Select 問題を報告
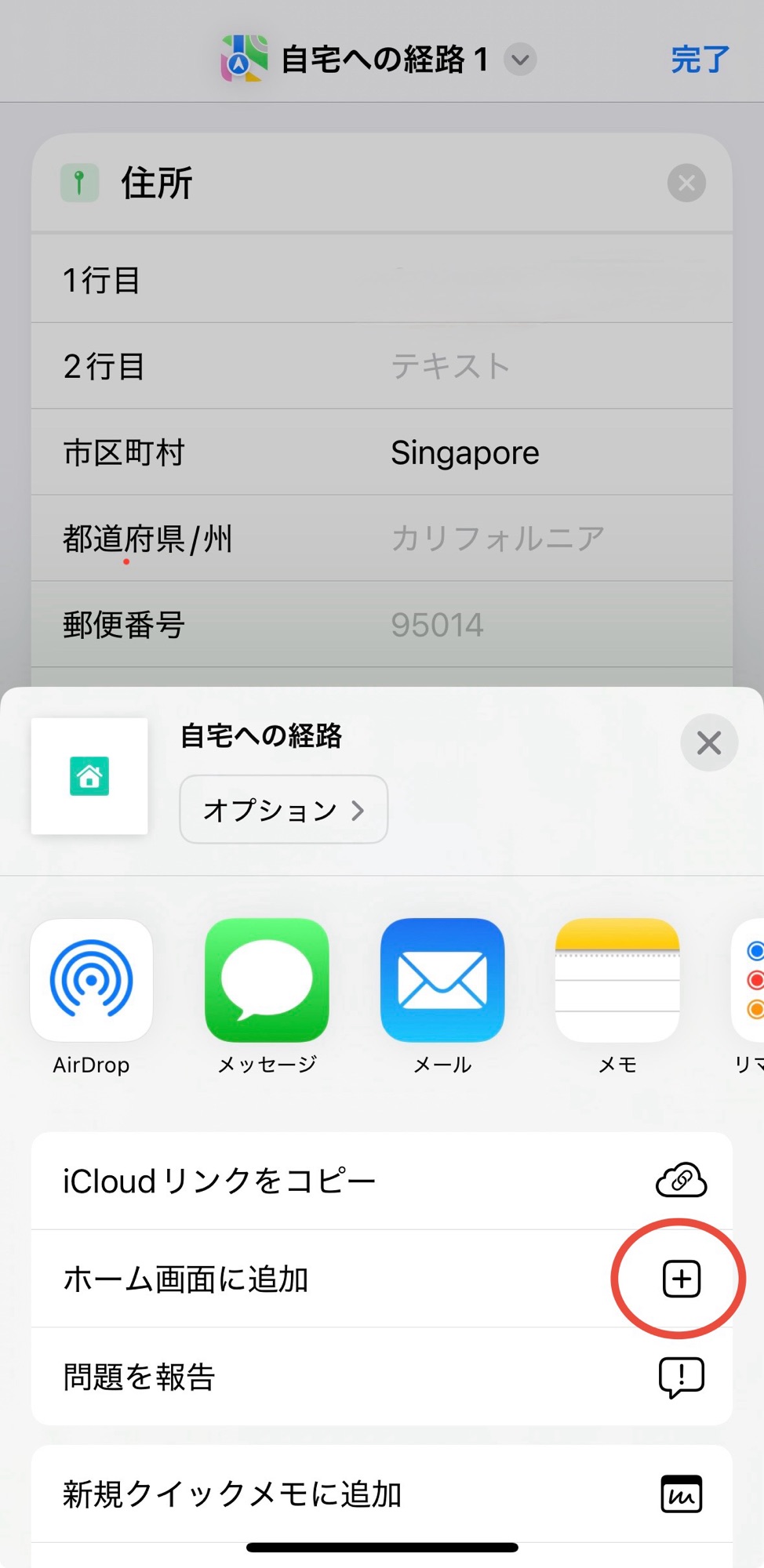Viewport: 764px width, 1568px height. coord(381,1377)
